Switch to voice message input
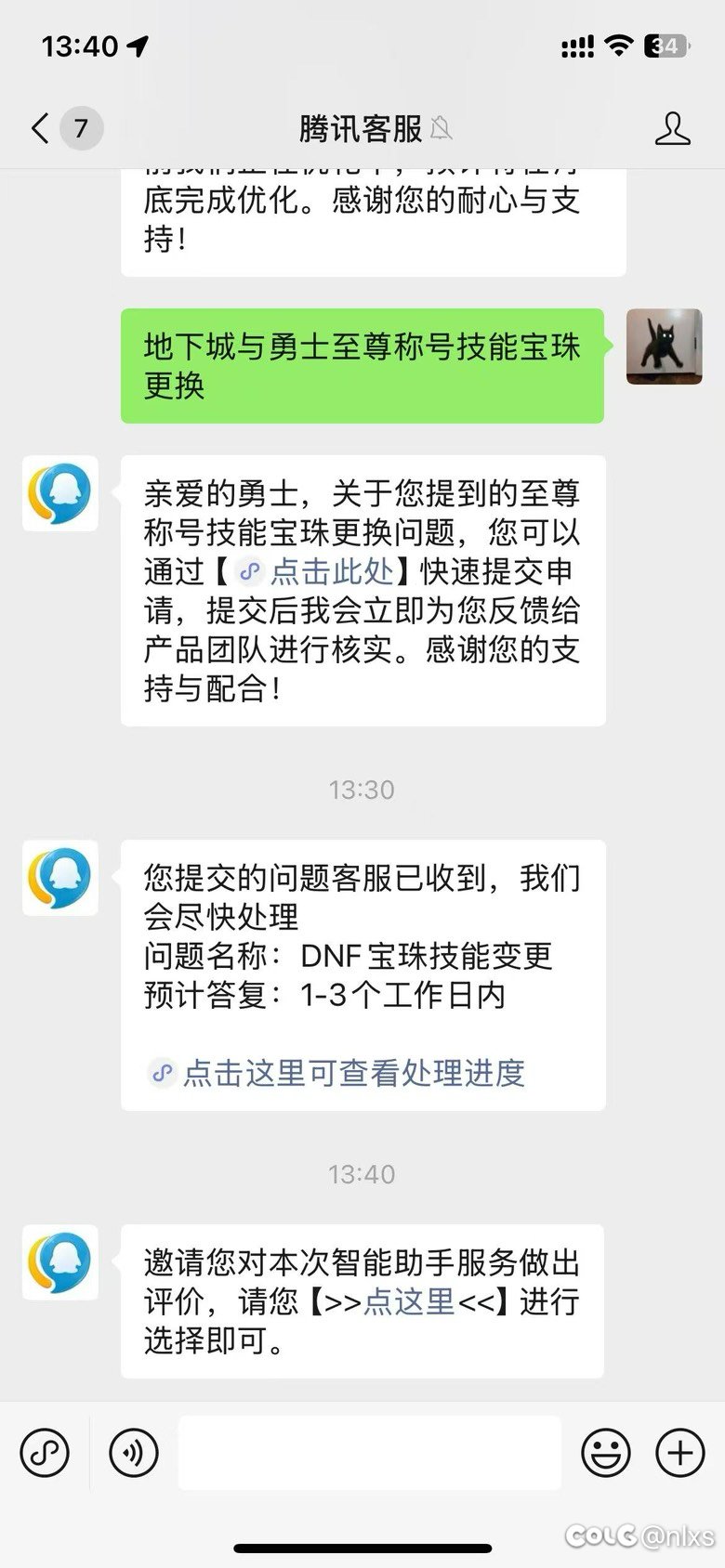This screenshot has height=1568, width=725. pos(134,1452)
